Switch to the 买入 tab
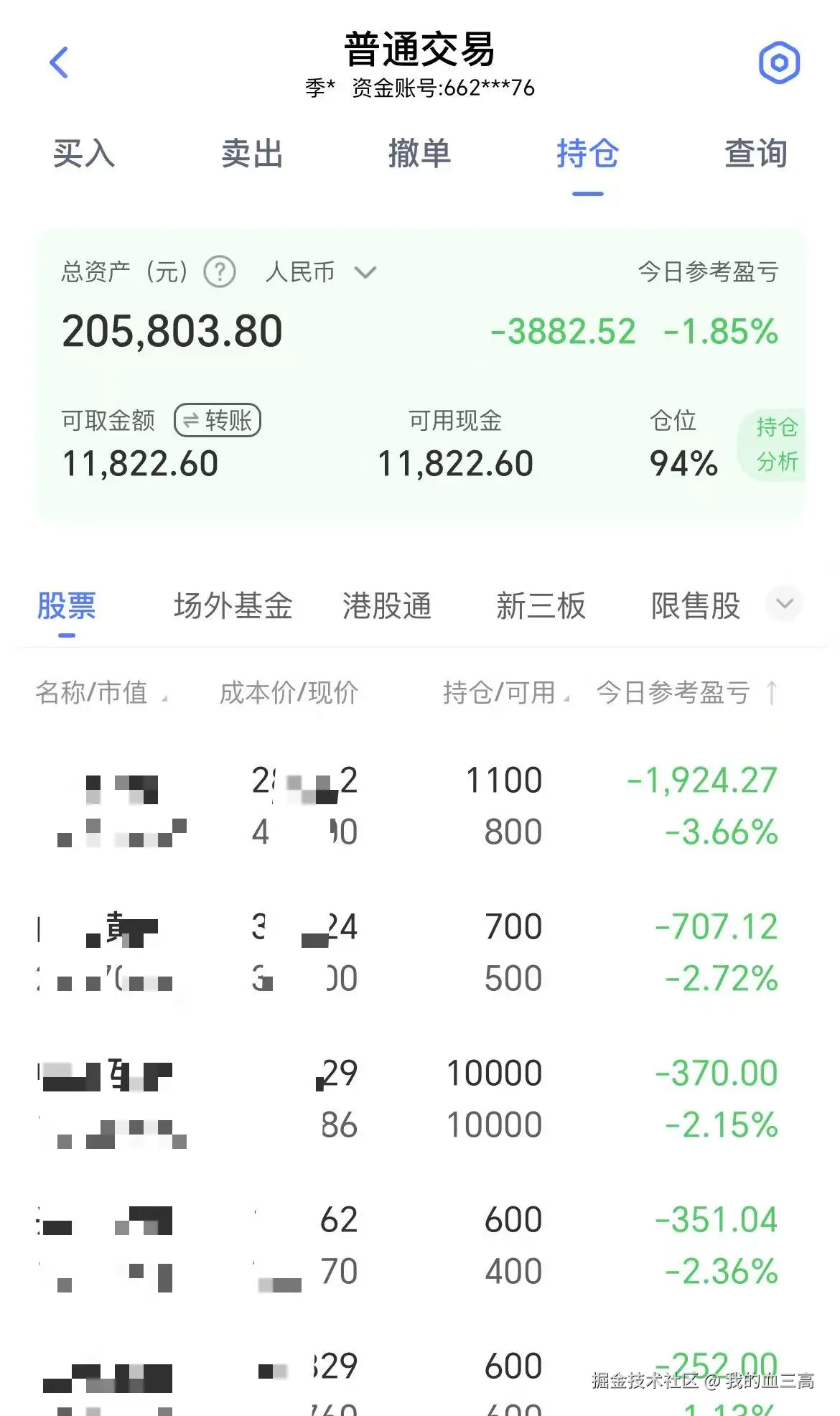 pos(84,154)
